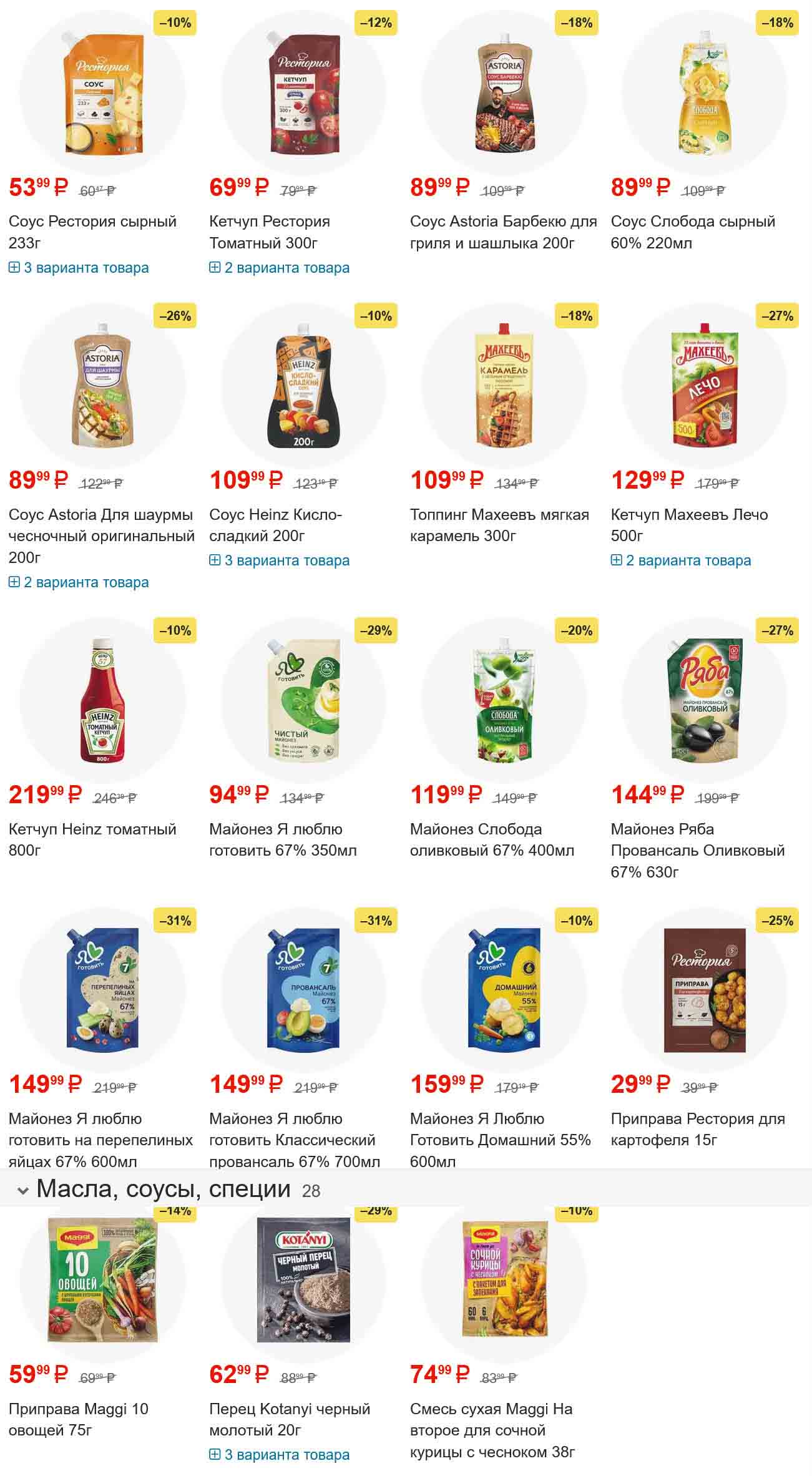Select Майонез Я люблю готовить 67% 350мл
812x1476 pixels.
283,839
